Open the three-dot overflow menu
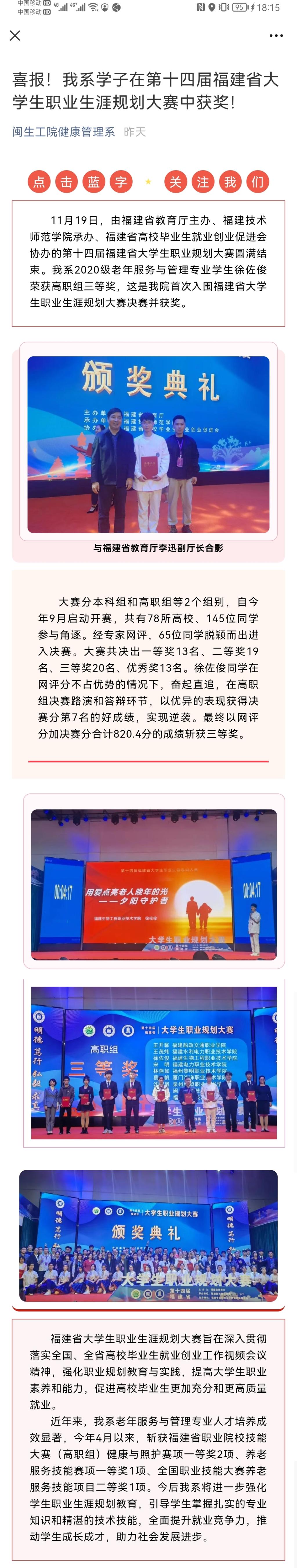297x1568 pixels. click(276, 36)
